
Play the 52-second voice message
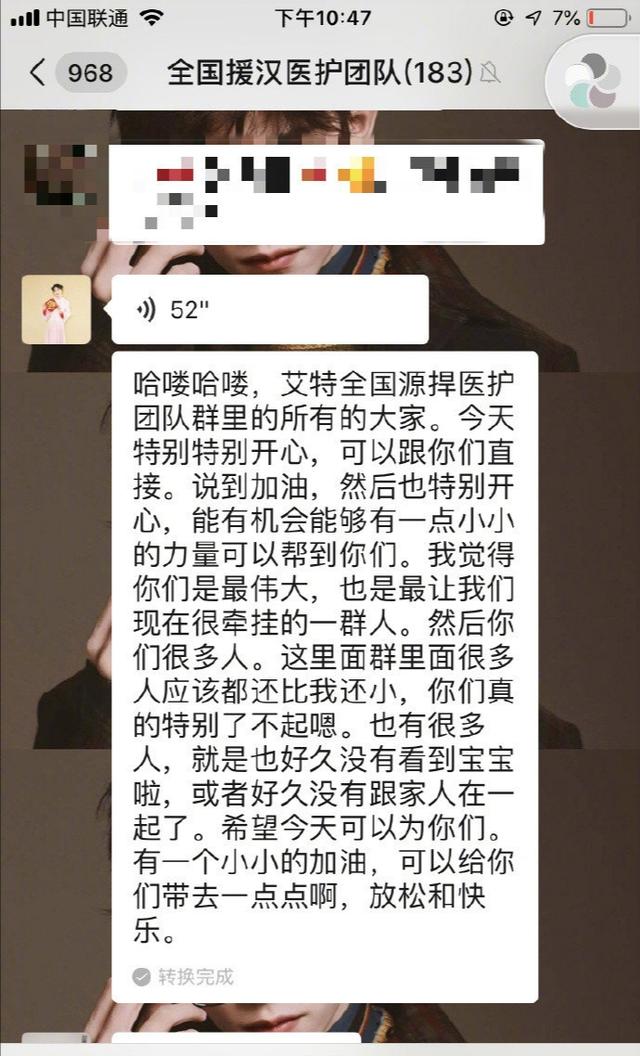point(268,310)
